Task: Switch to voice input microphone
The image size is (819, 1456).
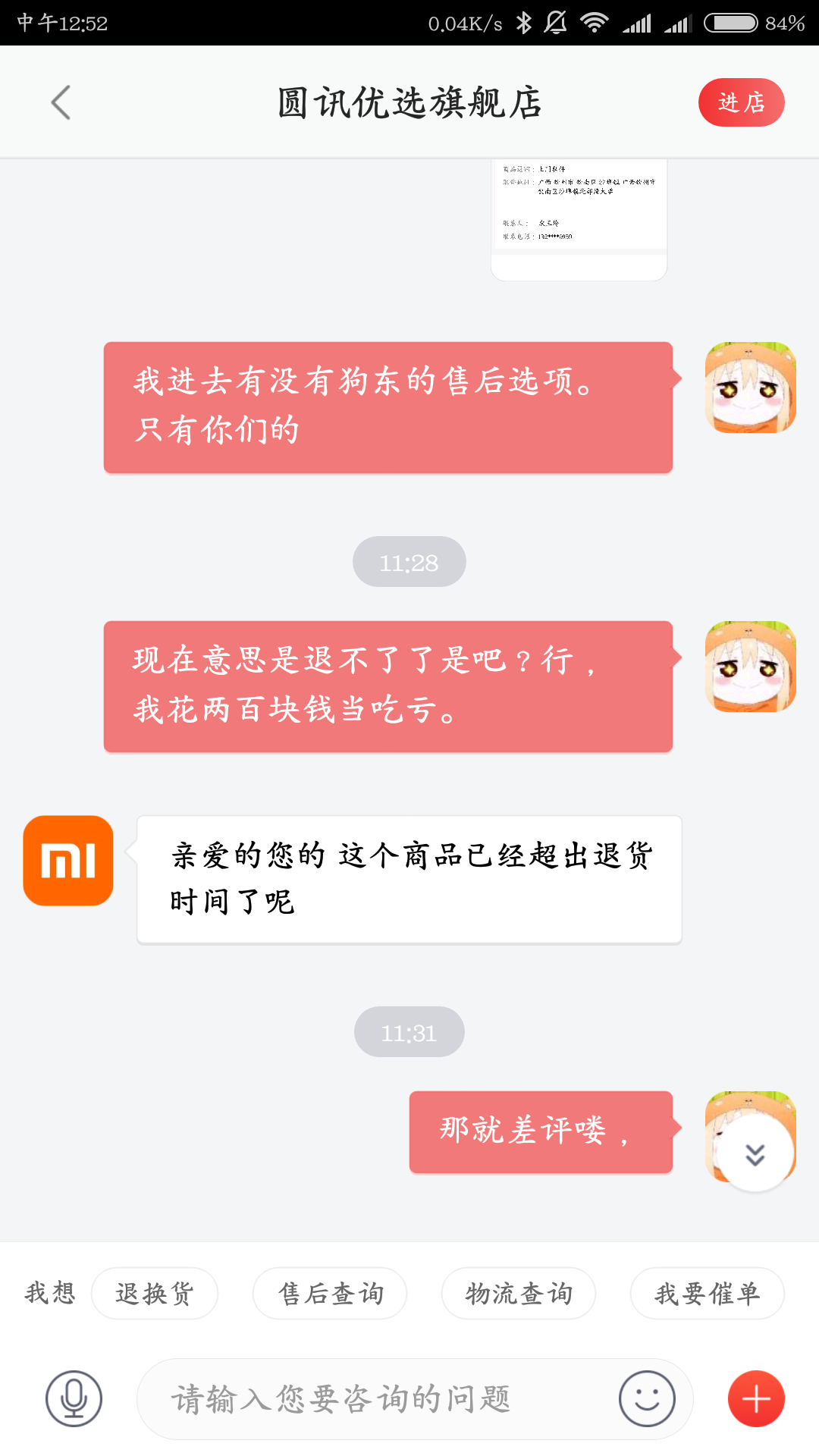Action: click(74, 1398)
